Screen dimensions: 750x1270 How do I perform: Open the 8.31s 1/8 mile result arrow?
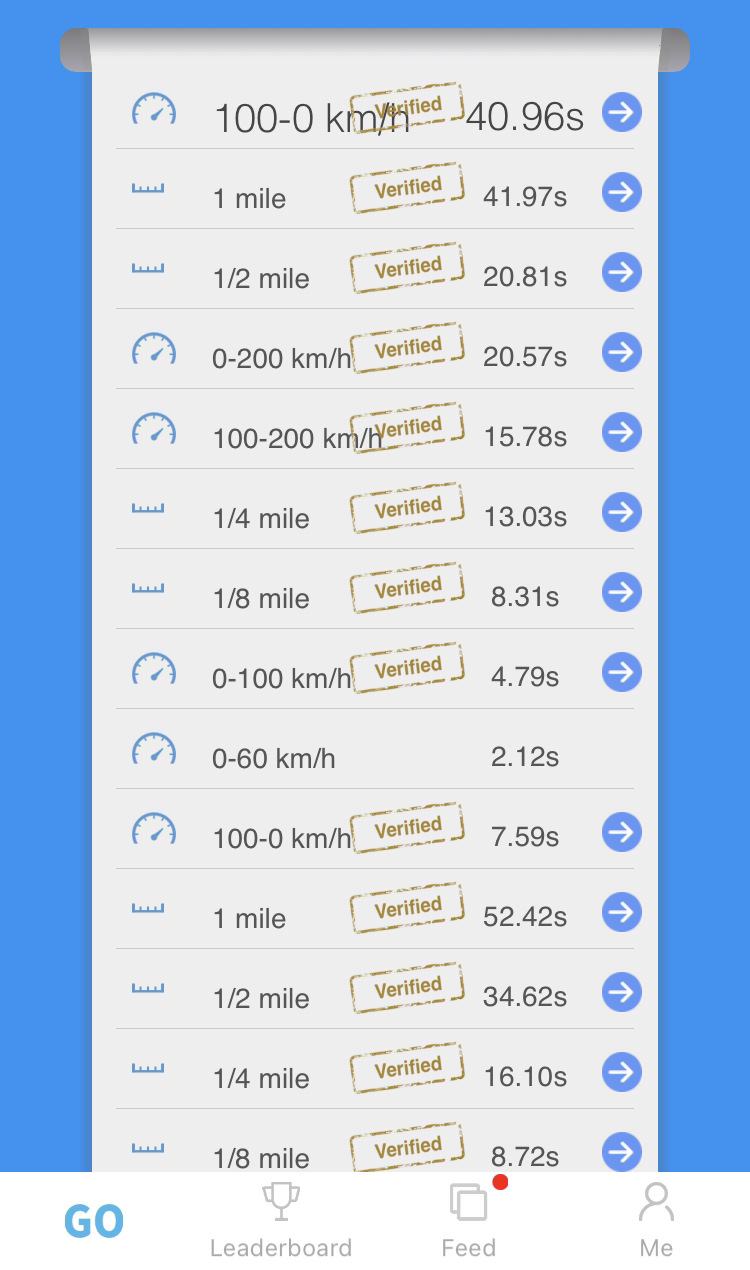(621, 592)
